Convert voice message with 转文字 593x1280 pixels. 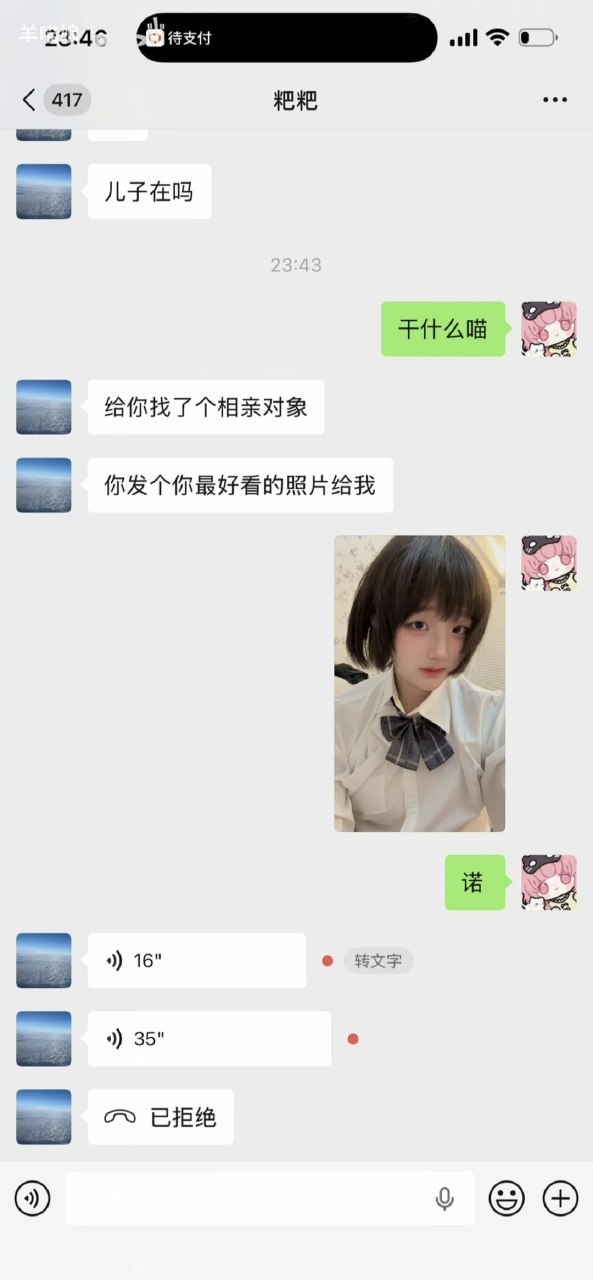(378, 961)
